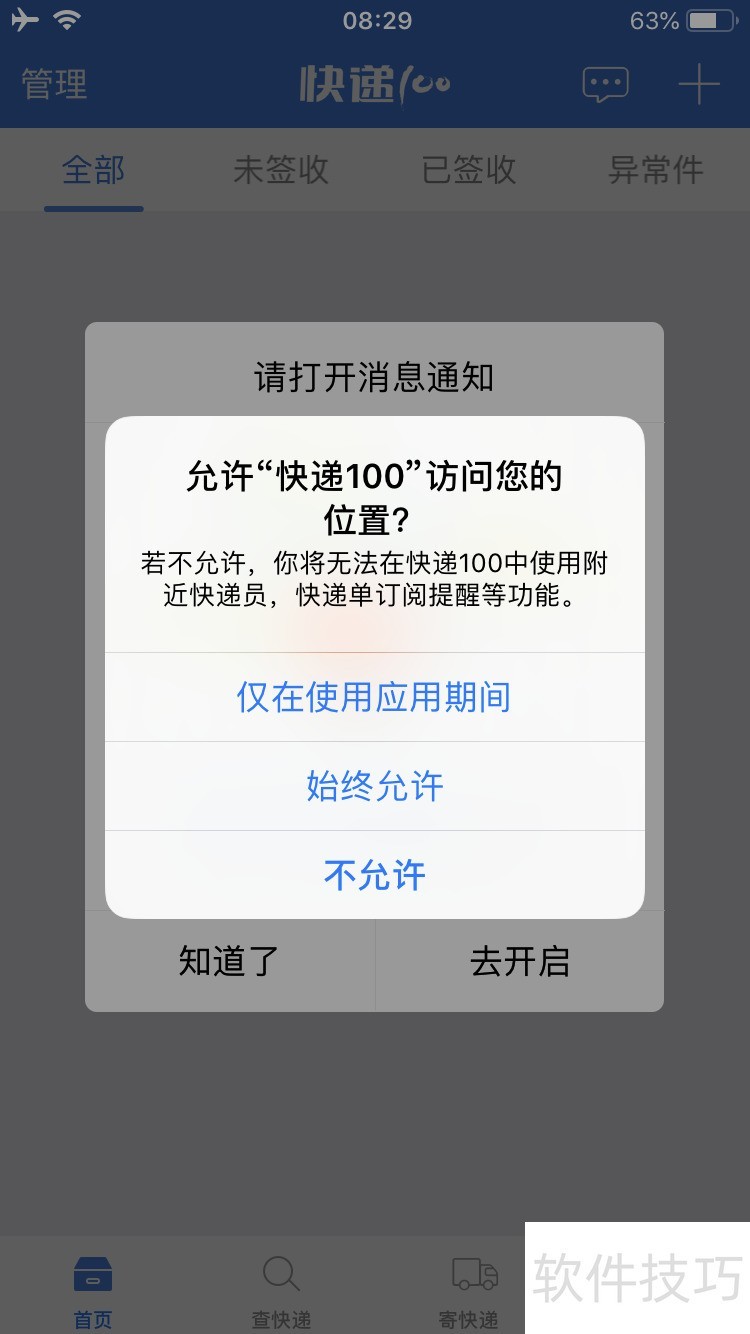
Task: Tap 去开启 to enable notifications
Action: click(x=519, y=961)
